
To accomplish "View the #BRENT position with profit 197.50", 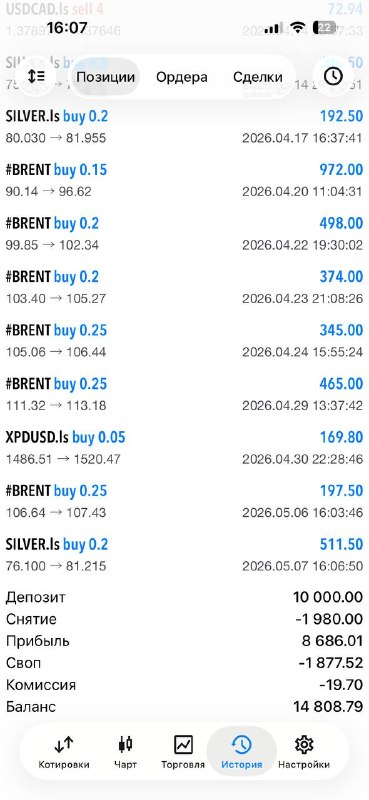I will 184,502.
